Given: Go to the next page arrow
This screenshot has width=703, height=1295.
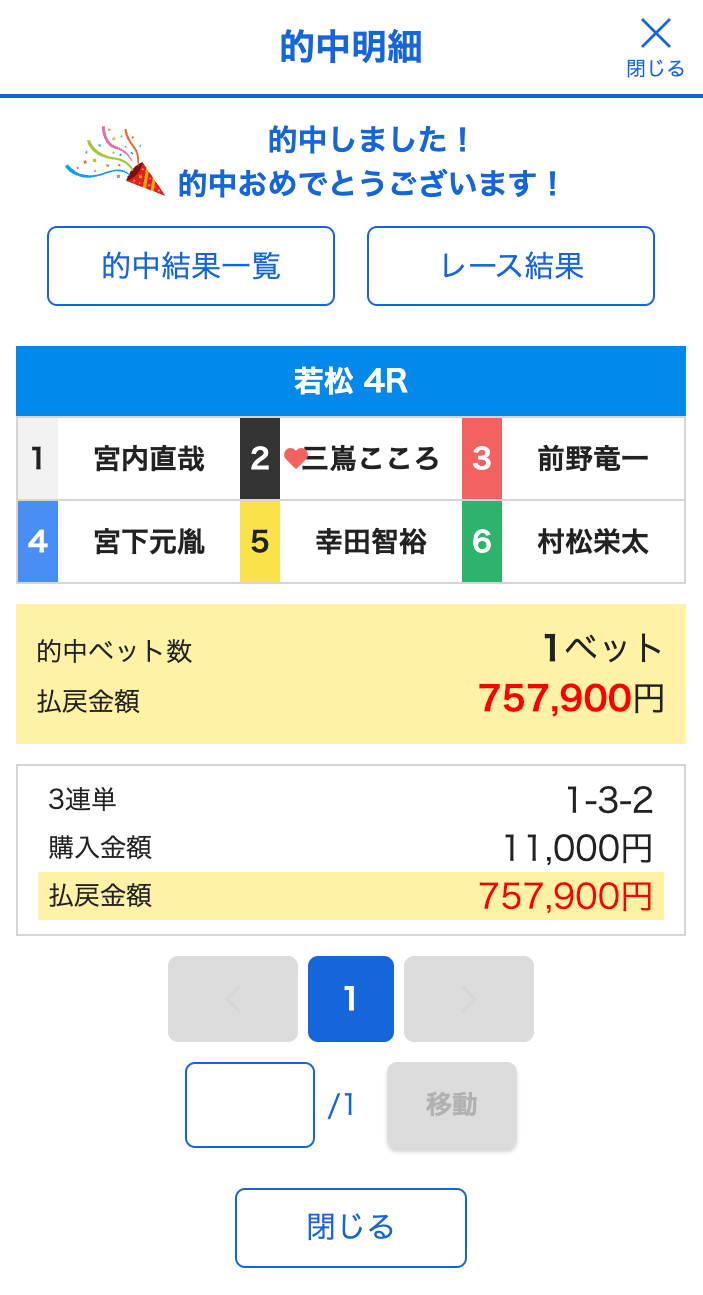Looking at the screenshot, I should pos(469,999).
